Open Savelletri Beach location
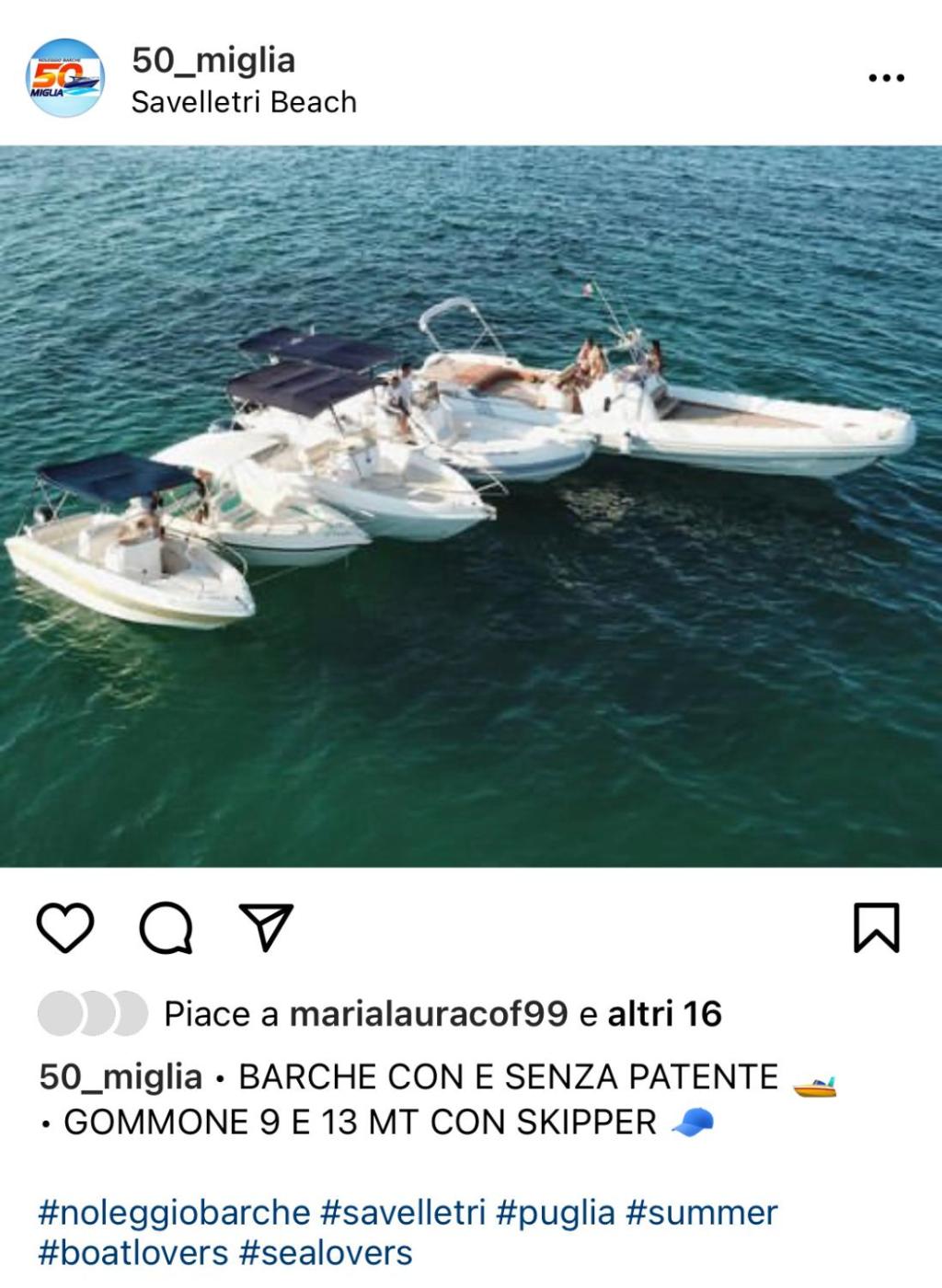 (244, 102)
